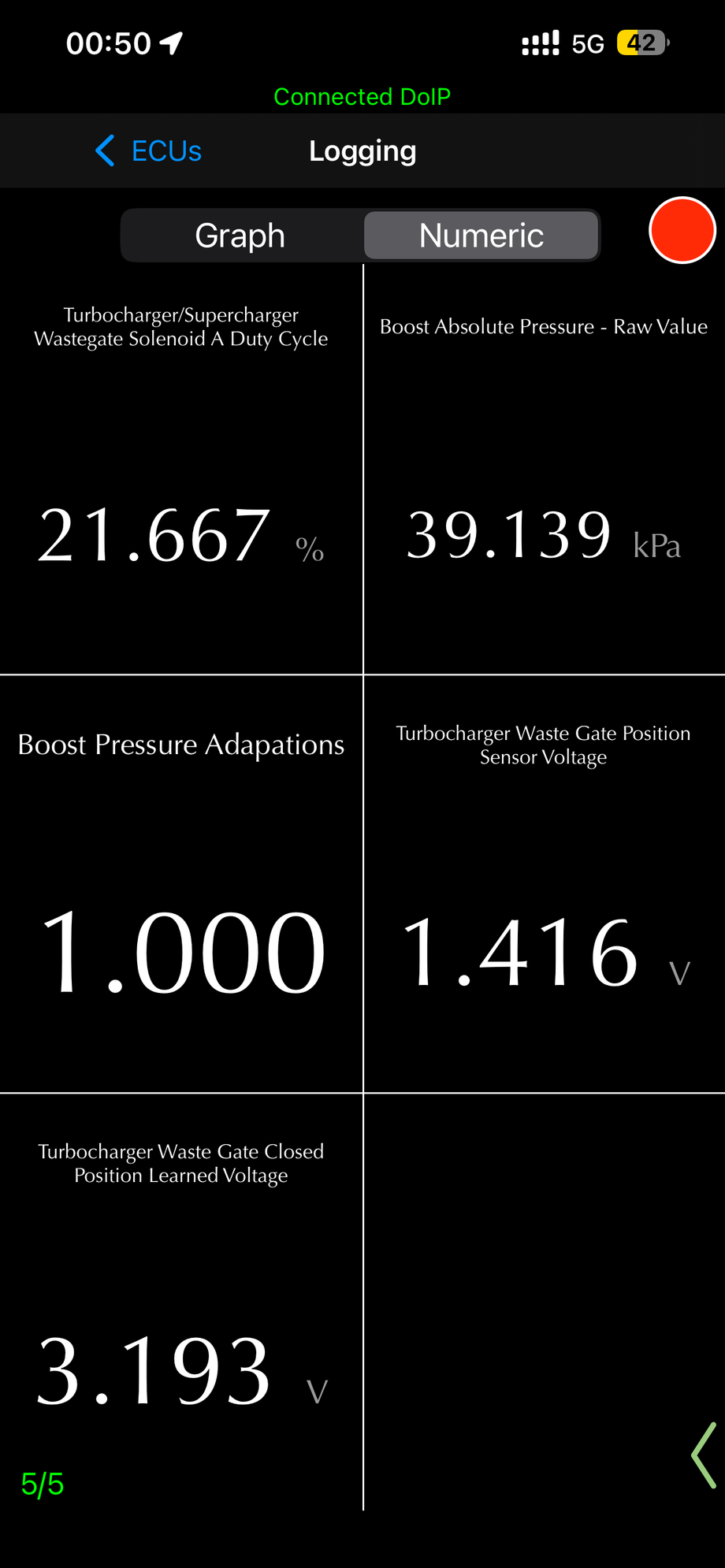The height and width of the screenshot is (1568, 725).
Task: Switch to the Graph view
Action: coord(240,236)
